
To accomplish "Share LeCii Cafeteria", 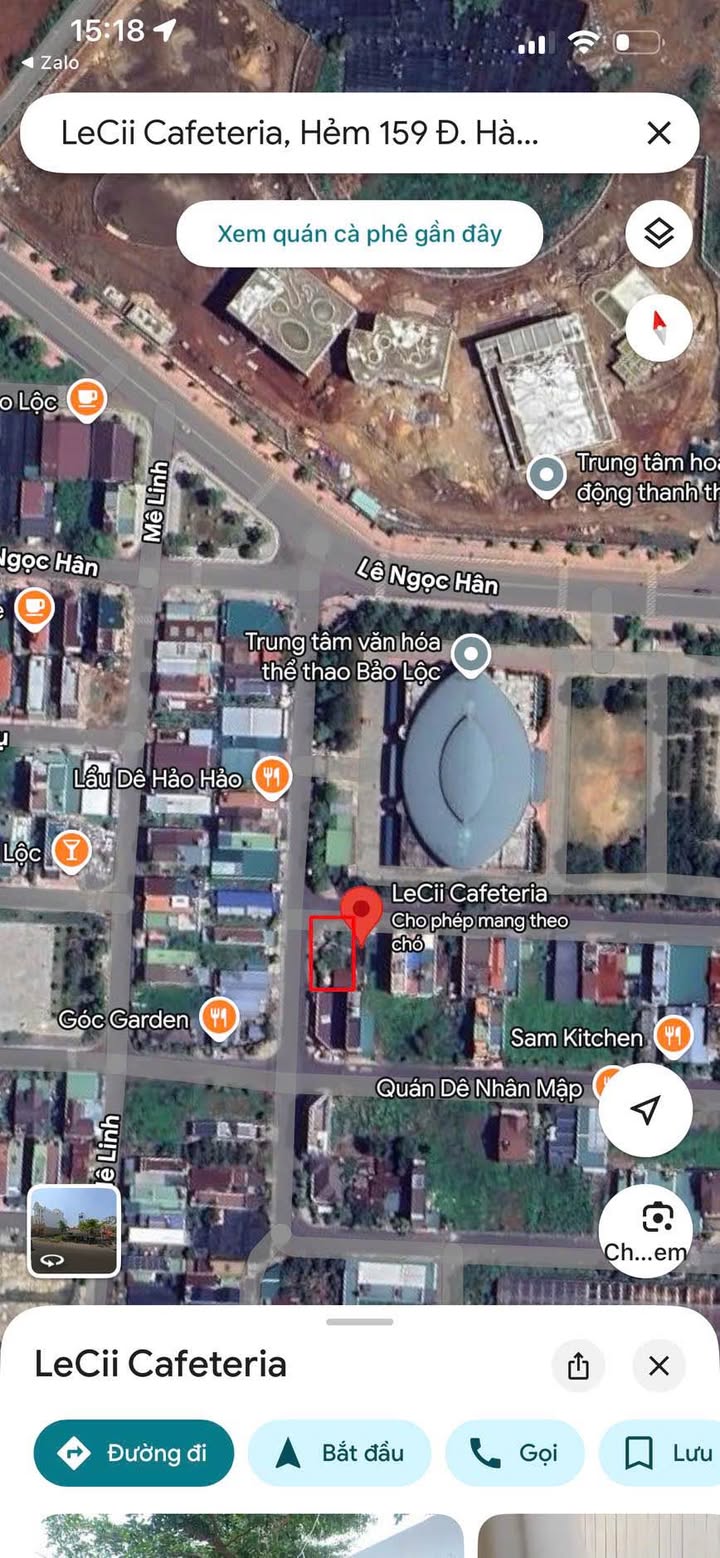I will (578, 1366).
